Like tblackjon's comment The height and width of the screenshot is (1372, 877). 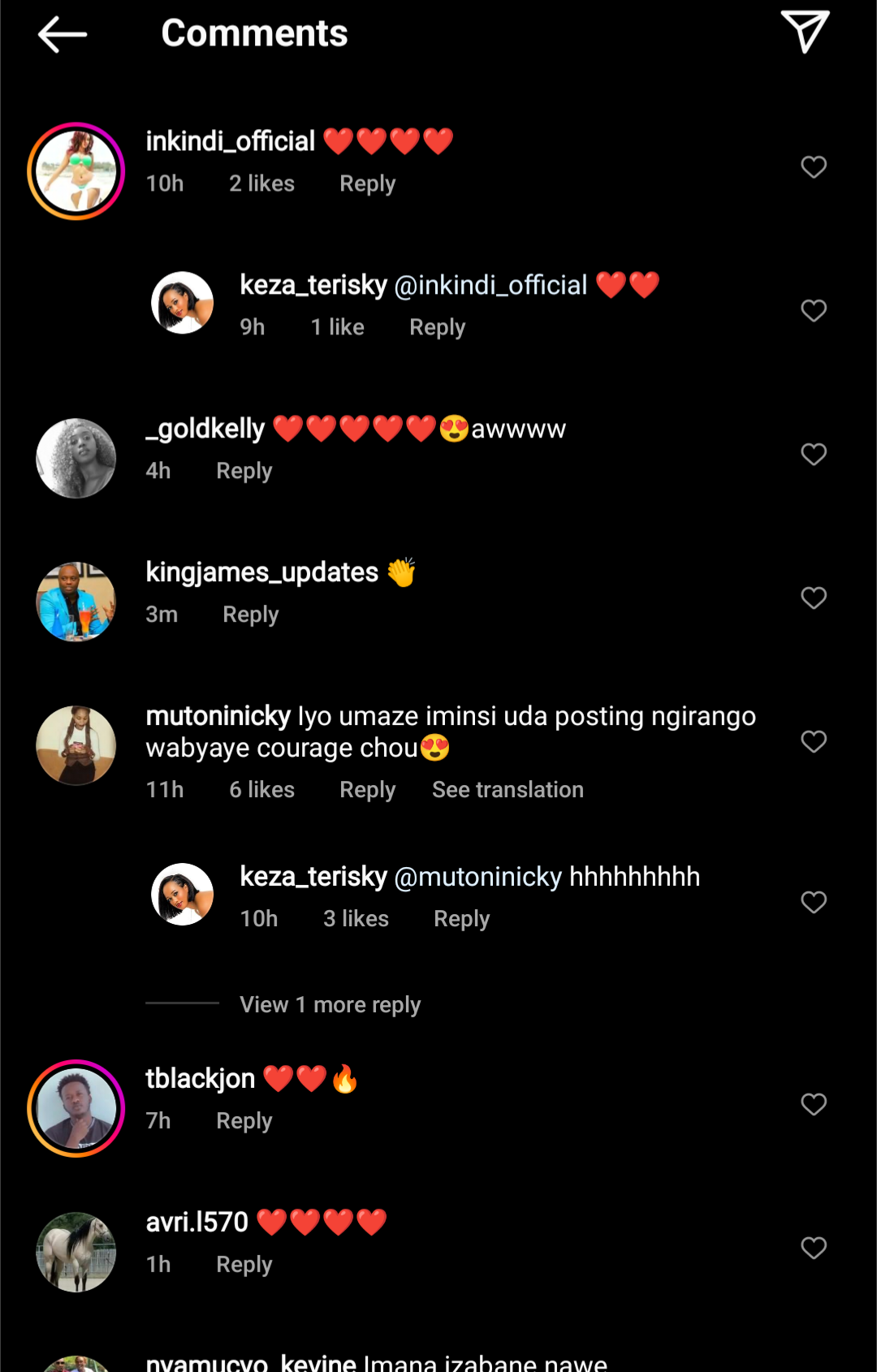(x=813, y=1105)
